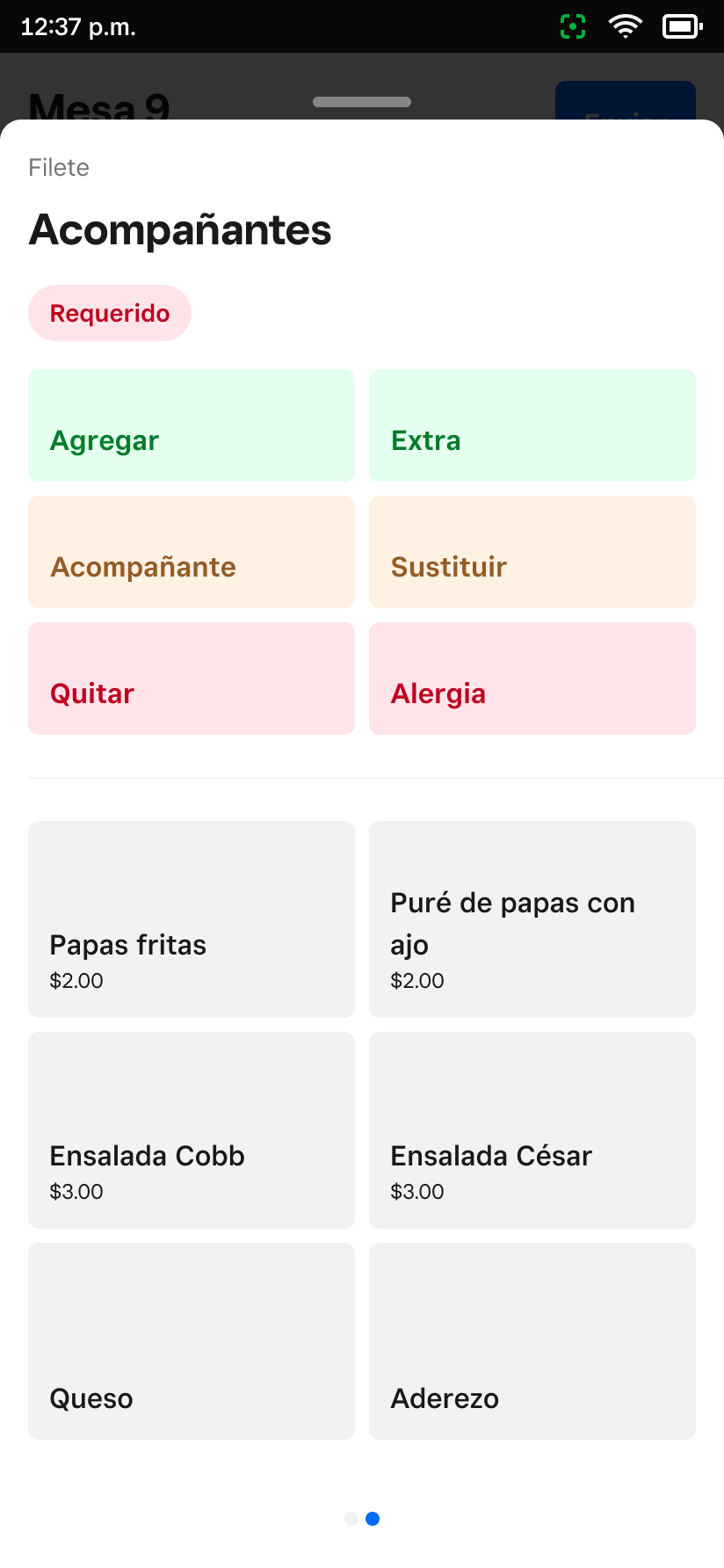Select the Sustituir option

coord(532,552)
